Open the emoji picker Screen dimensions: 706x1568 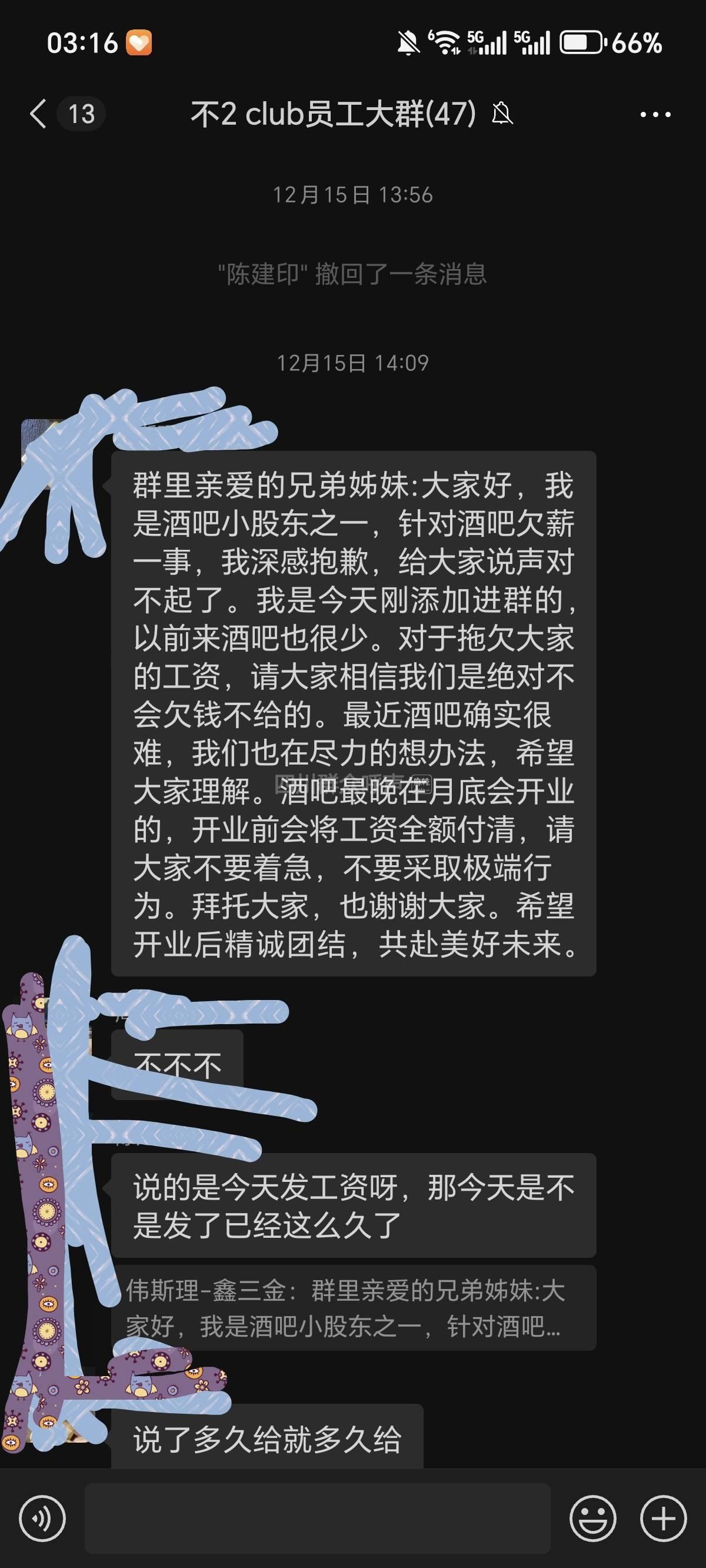coord(592,1518)
